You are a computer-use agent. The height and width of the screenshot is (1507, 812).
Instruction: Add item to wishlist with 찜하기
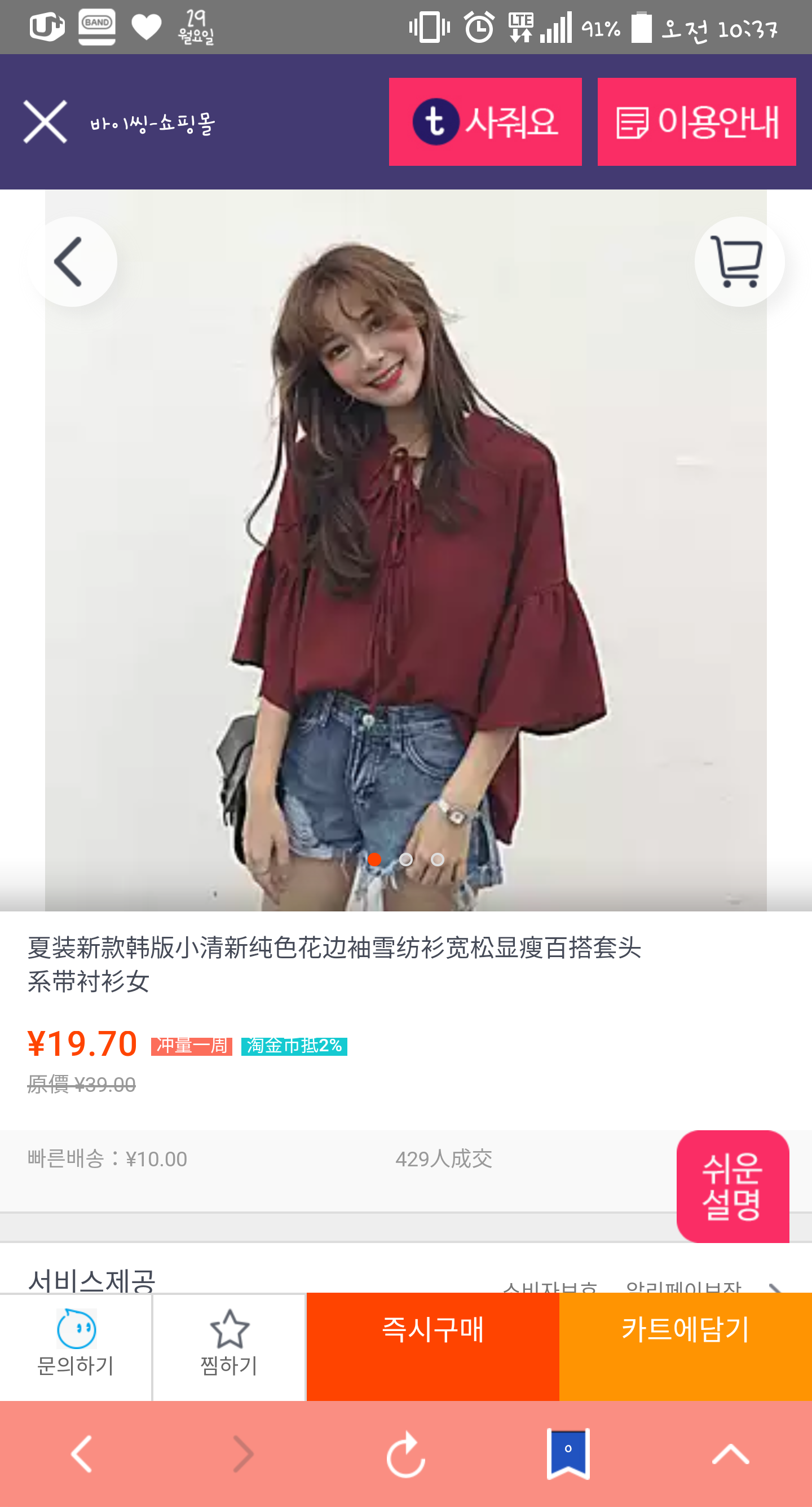(x=229, y=1346)
